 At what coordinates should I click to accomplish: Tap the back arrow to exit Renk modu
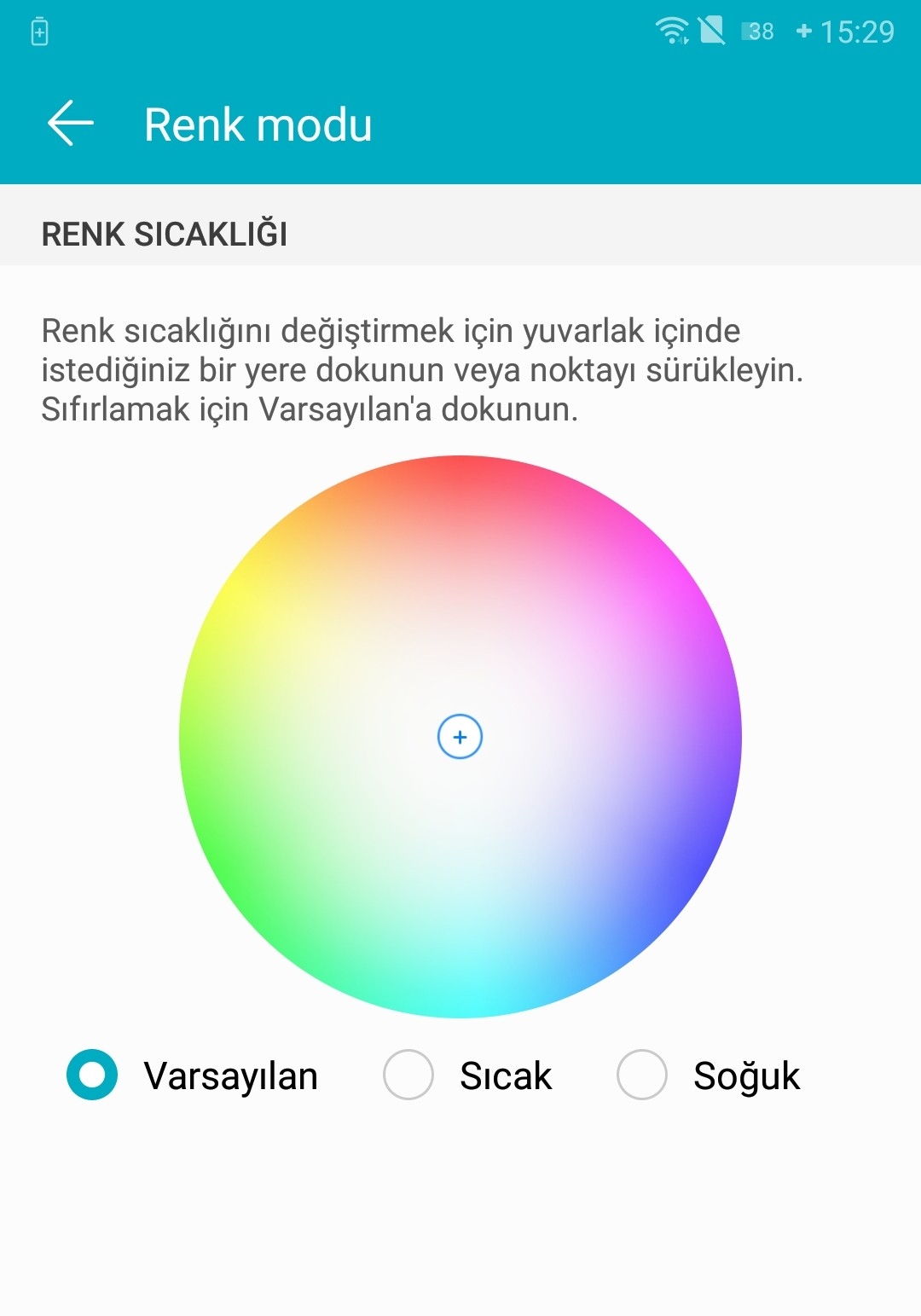click(72, 124)
